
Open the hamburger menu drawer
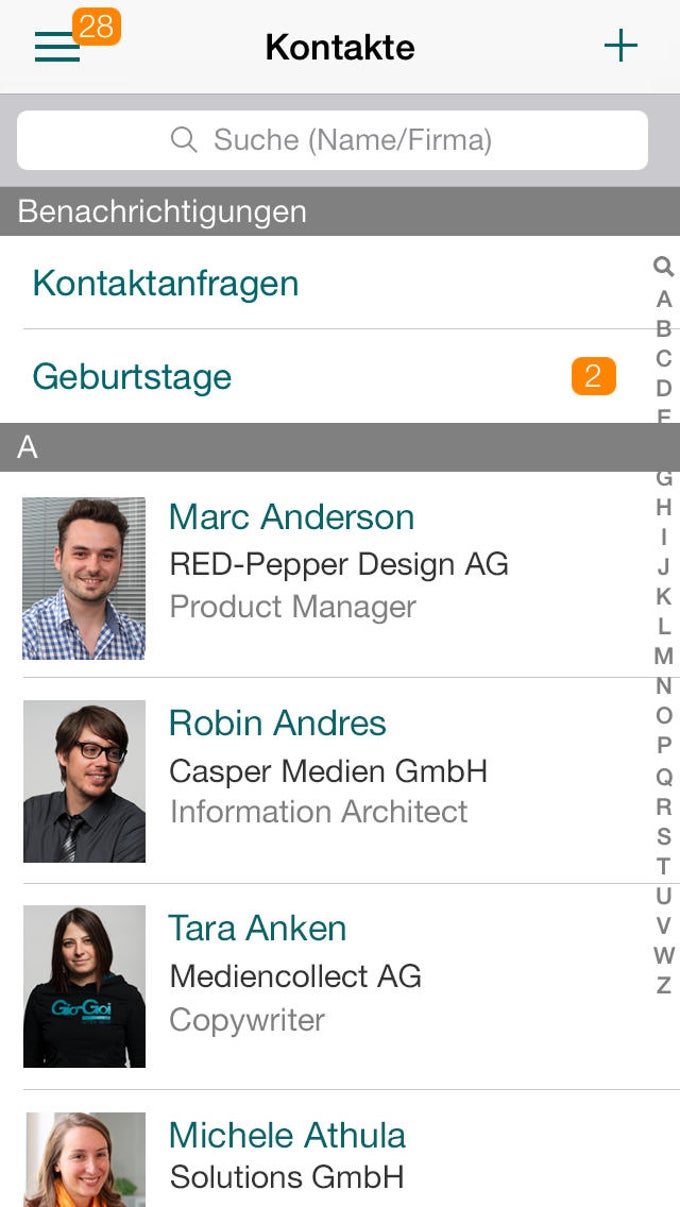(x=57, y=46)
